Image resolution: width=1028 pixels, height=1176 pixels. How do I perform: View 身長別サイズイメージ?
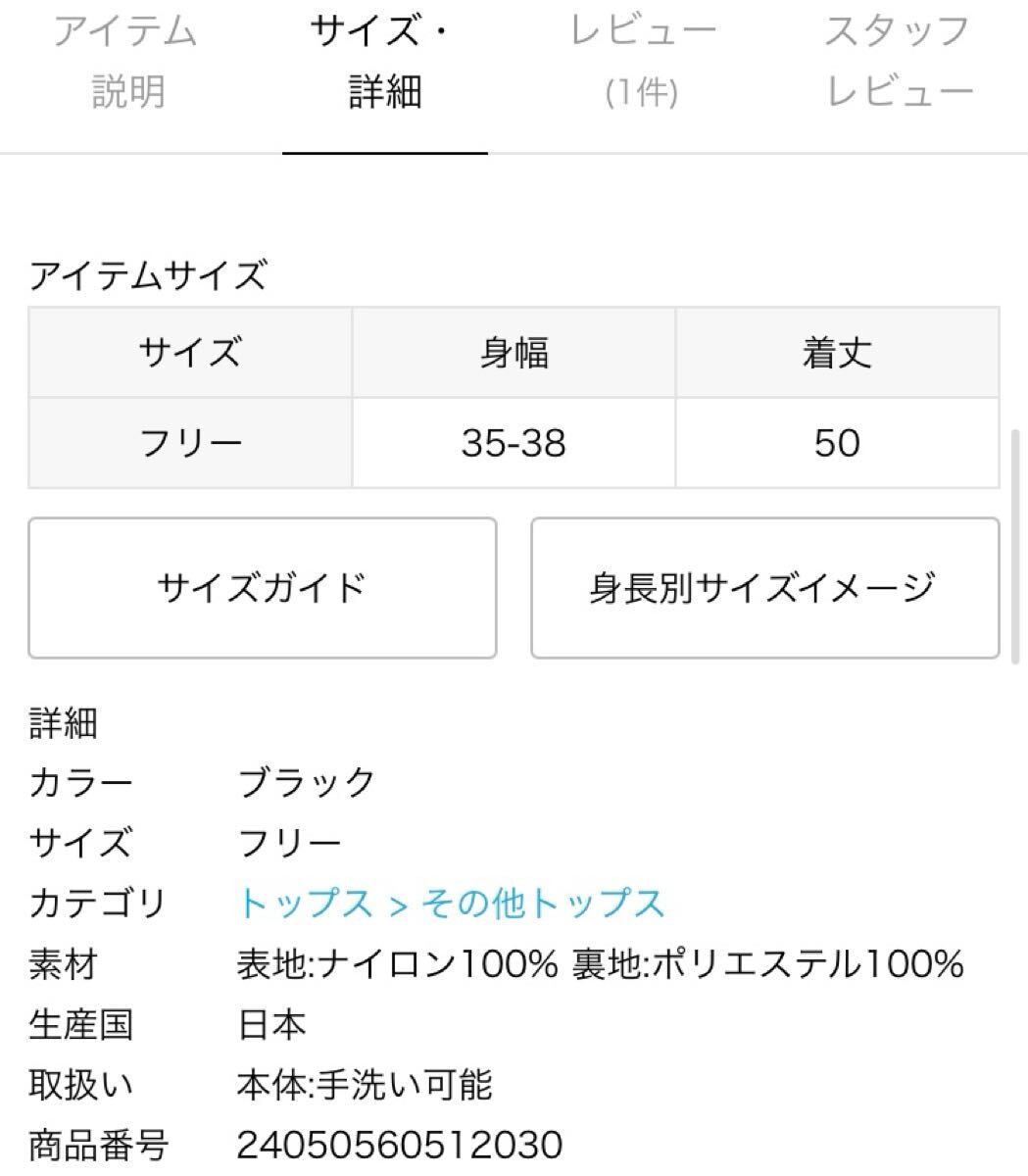click(764, 588)
